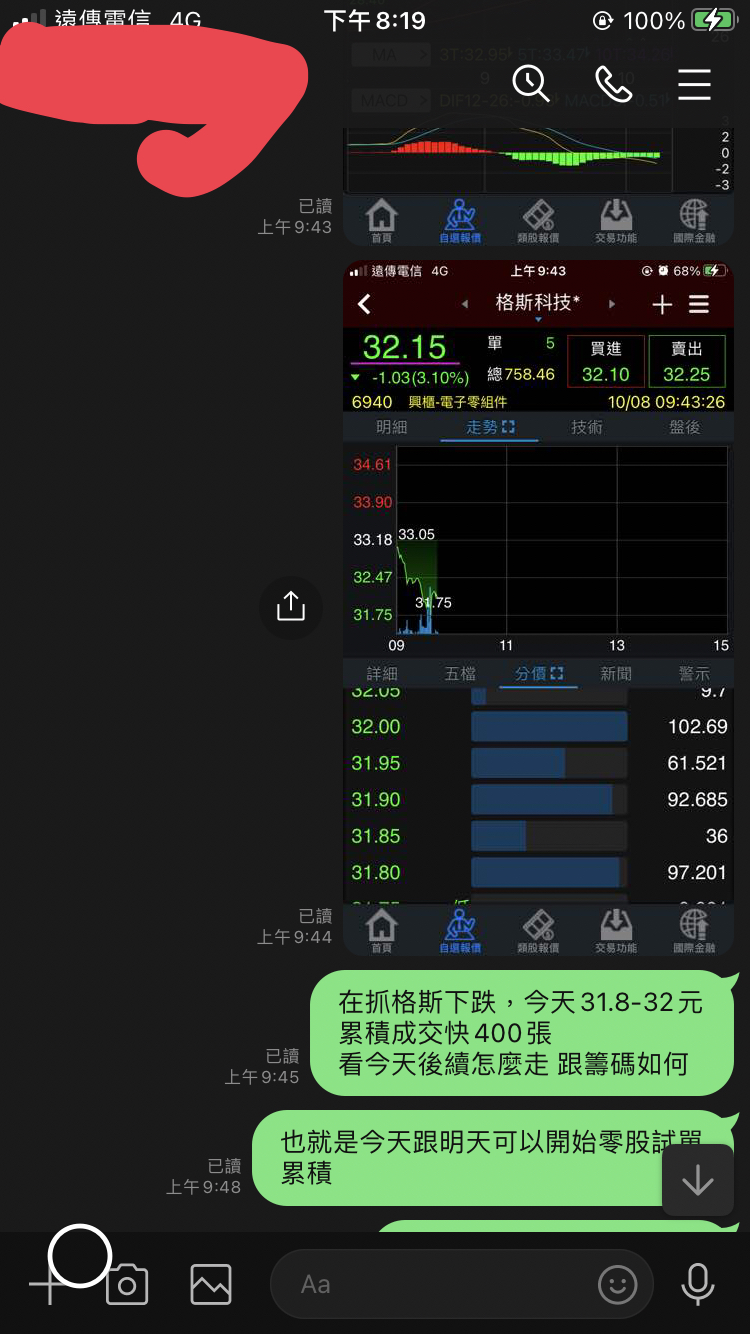The height and width of the screenshot is (1334, 750).
Task: Launch the camera to take a photo
Action: pos(127,1285)
